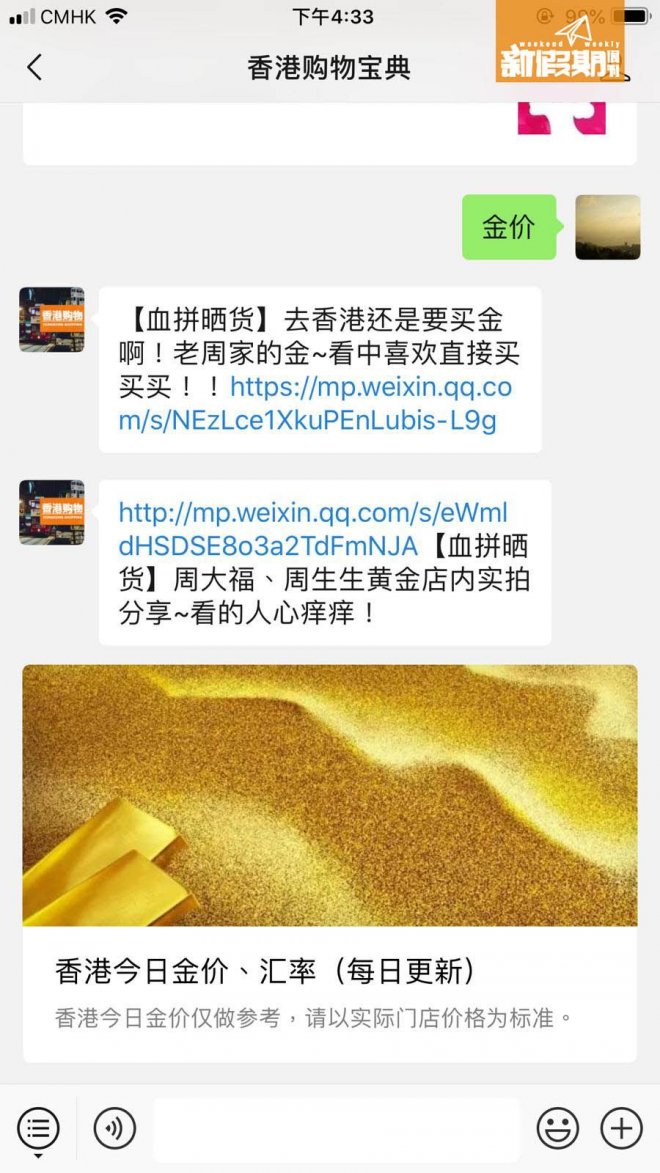Image resolution: width=660 pixels, height=1173 pixels.
Task: Tap my own avatar beside 金价 message
Action: [607, 227]
